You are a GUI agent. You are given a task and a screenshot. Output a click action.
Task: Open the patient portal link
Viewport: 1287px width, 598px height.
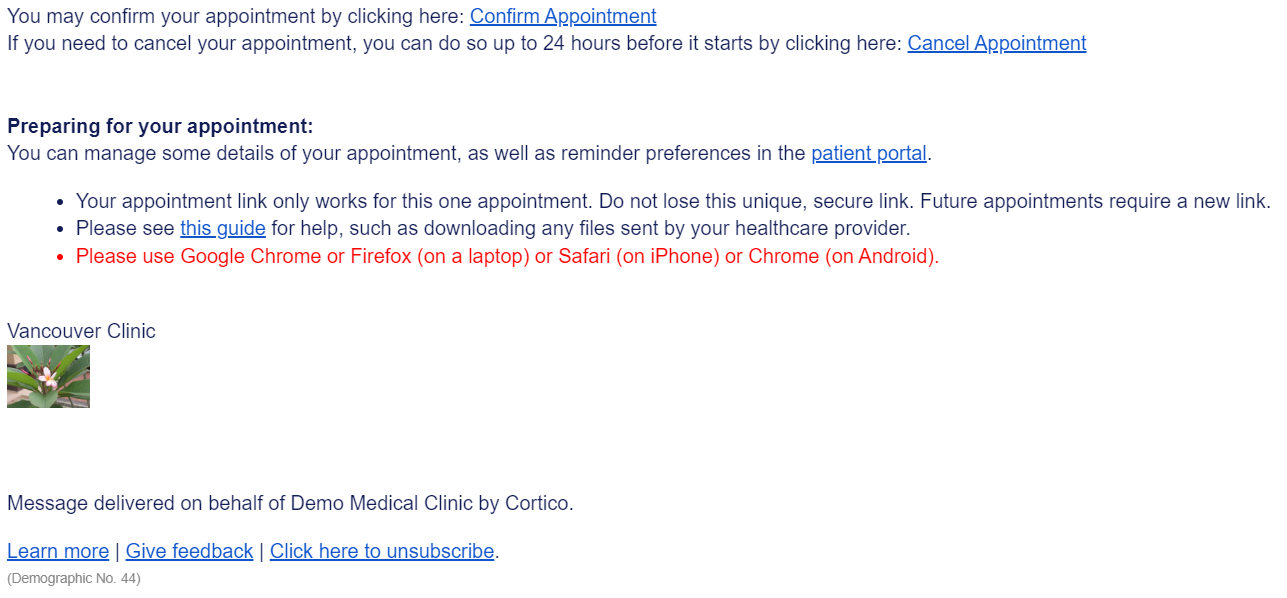(868, 153)
